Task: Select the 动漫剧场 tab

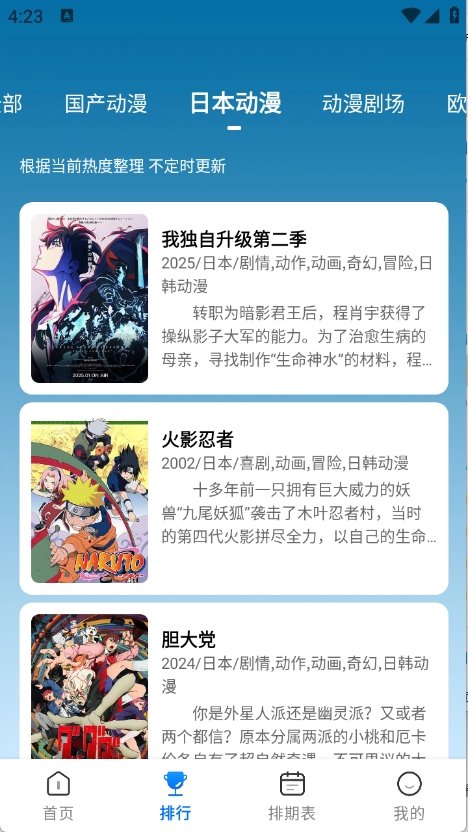Action: pyautogui.click(x=363, y=103)
